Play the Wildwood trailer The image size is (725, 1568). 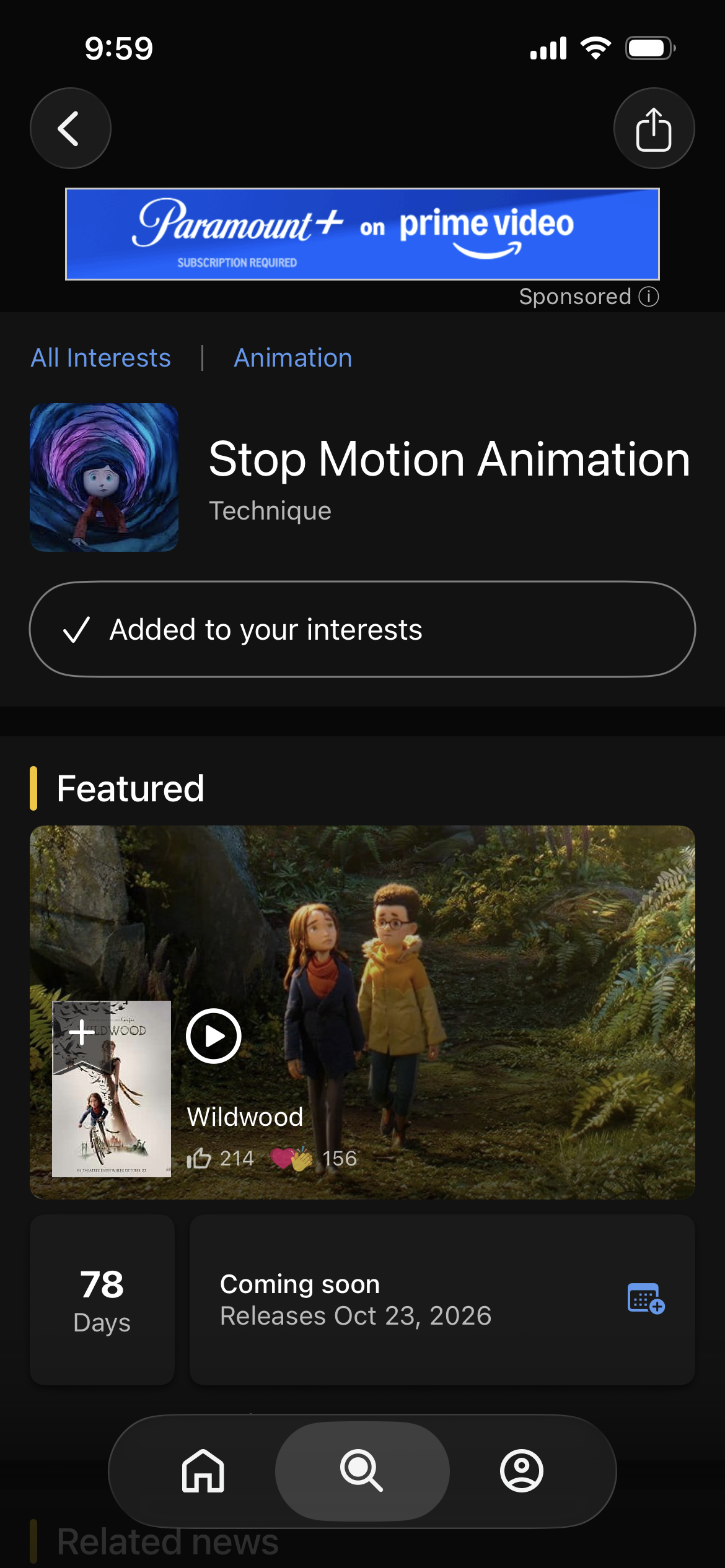(214, 1036)
